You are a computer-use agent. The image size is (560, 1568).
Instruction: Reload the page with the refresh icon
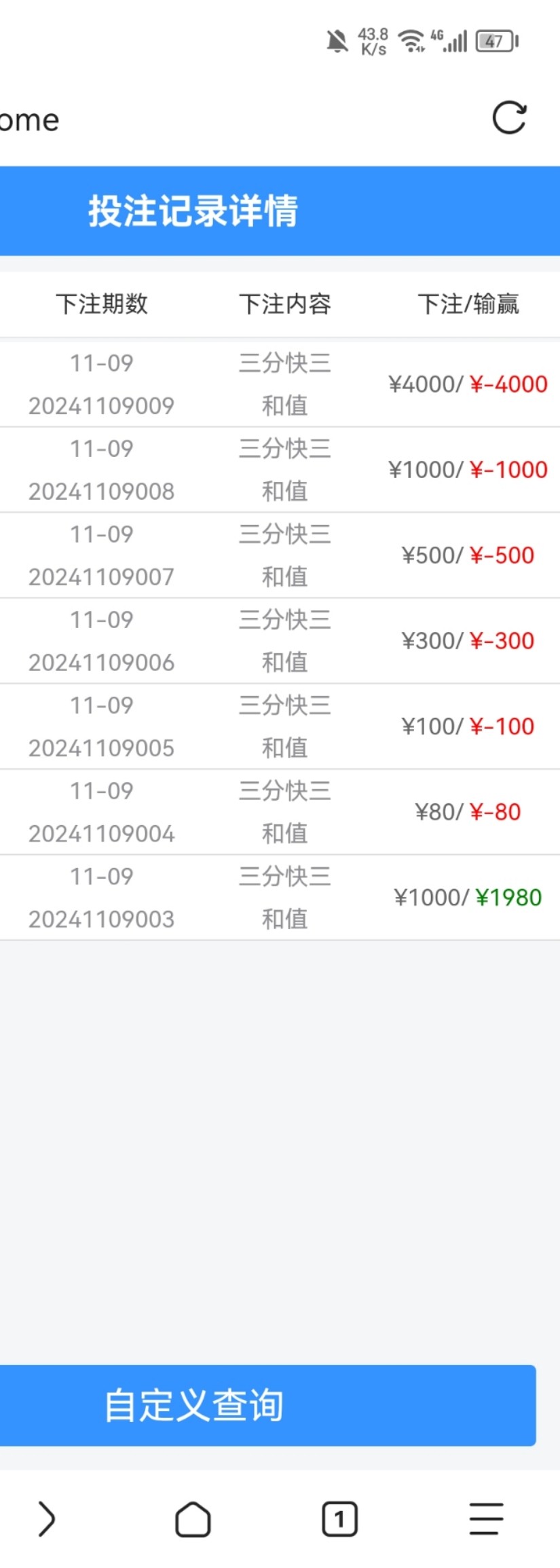click(509, 118)
